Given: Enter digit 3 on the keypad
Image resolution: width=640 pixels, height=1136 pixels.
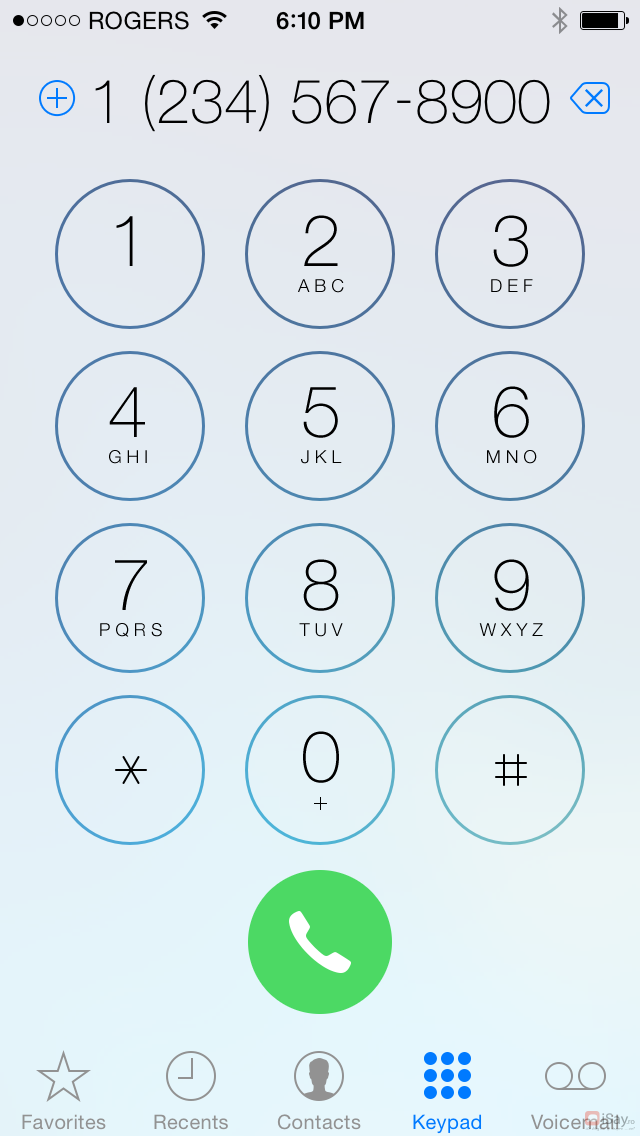Looking at the screenshot, I should pyautogui.click(x=510, y=254).
